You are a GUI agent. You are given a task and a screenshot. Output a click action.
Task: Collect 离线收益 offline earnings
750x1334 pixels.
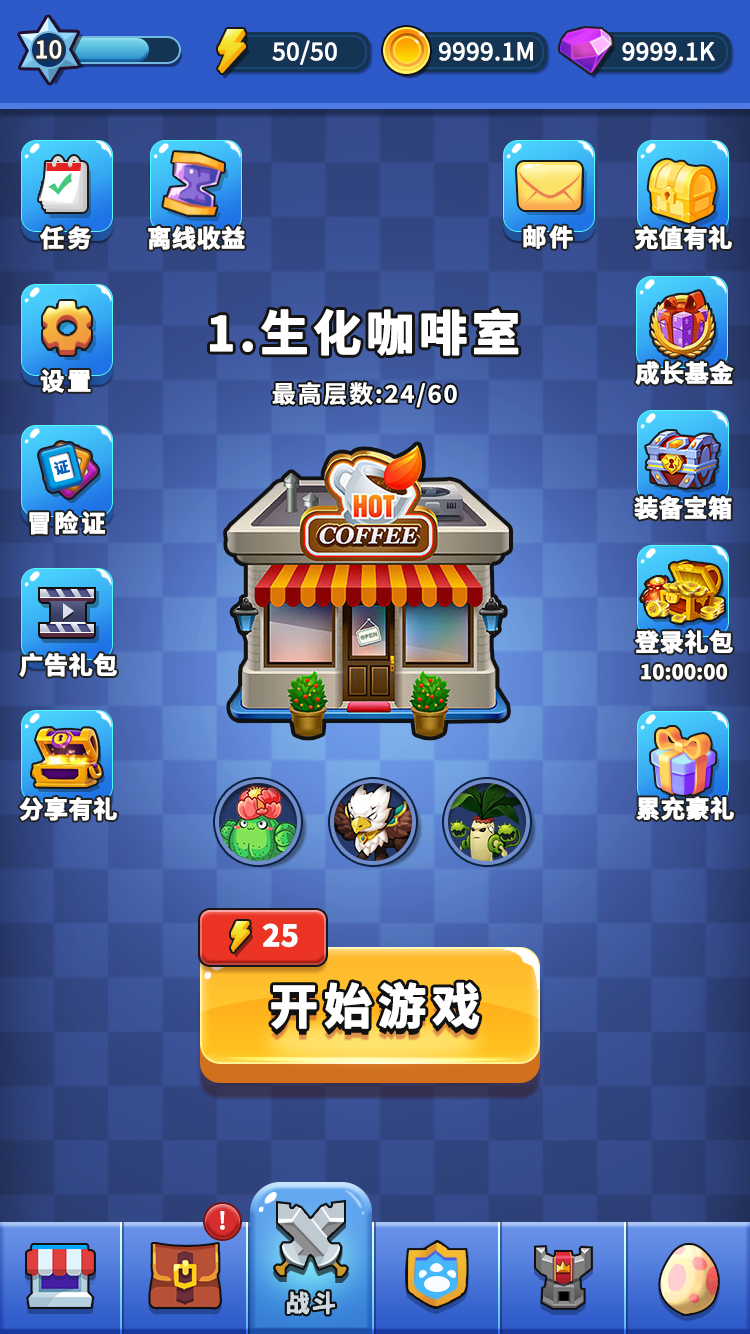[x=196, y=195]
